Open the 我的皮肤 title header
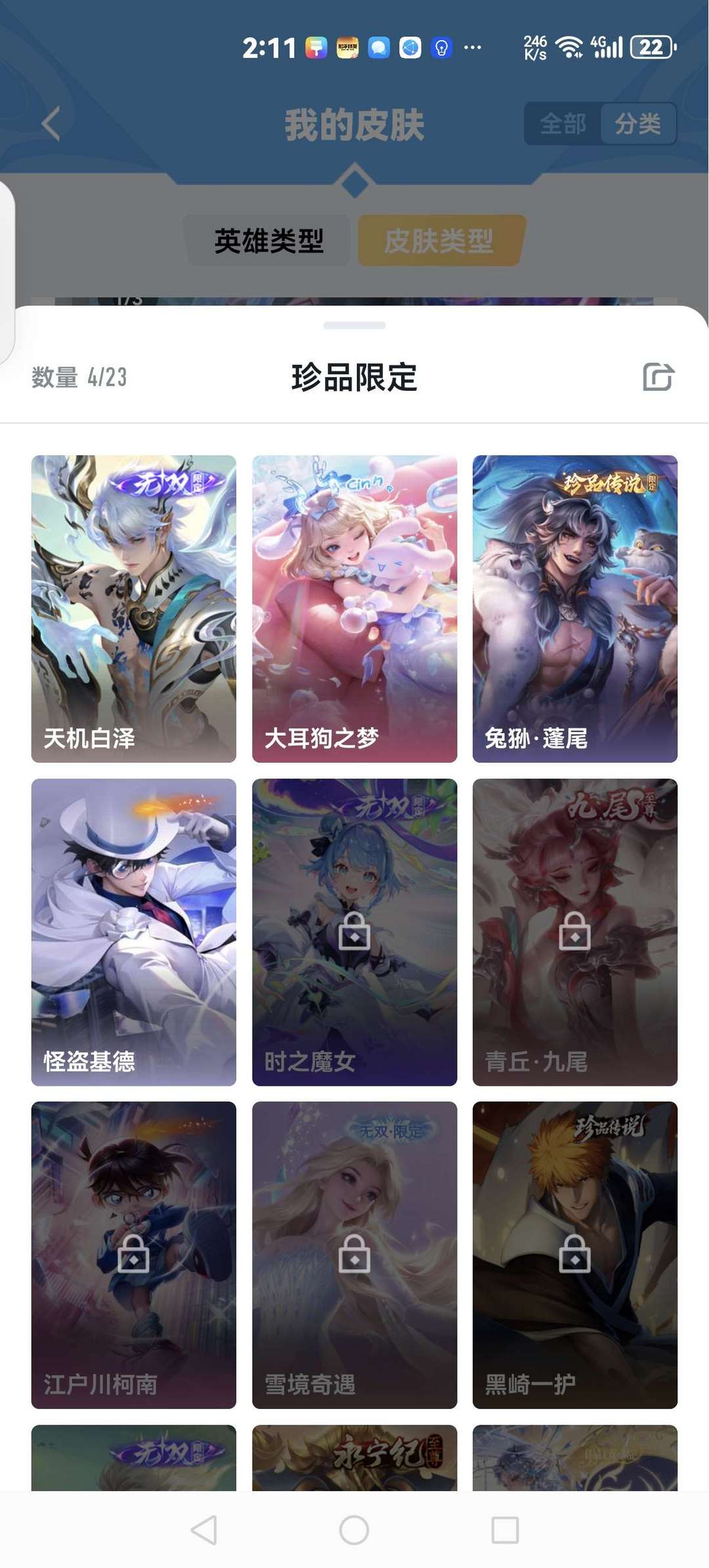 (354, 122)
